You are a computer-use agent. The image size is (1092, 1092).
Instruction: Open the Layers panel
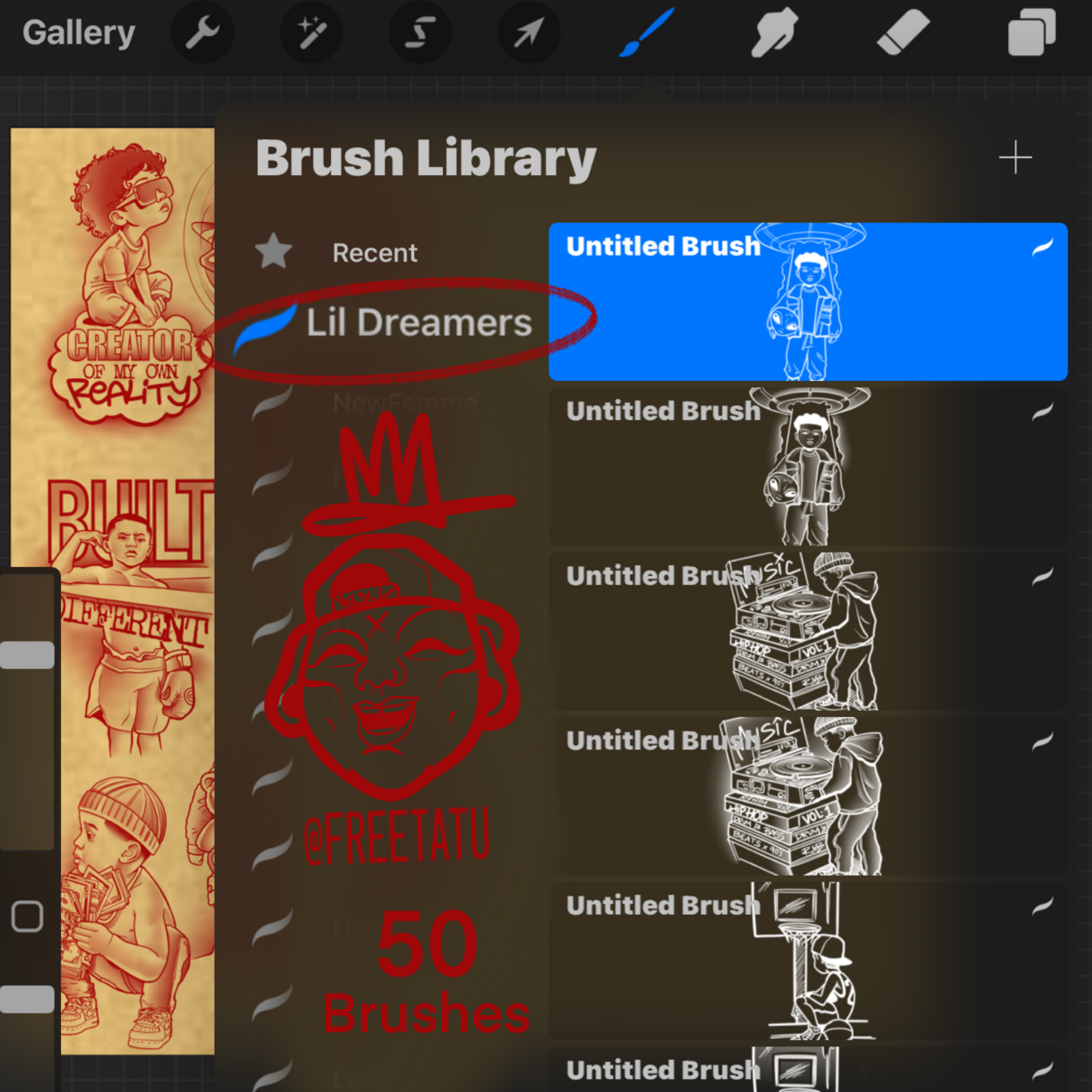(x=1031, y=33)
